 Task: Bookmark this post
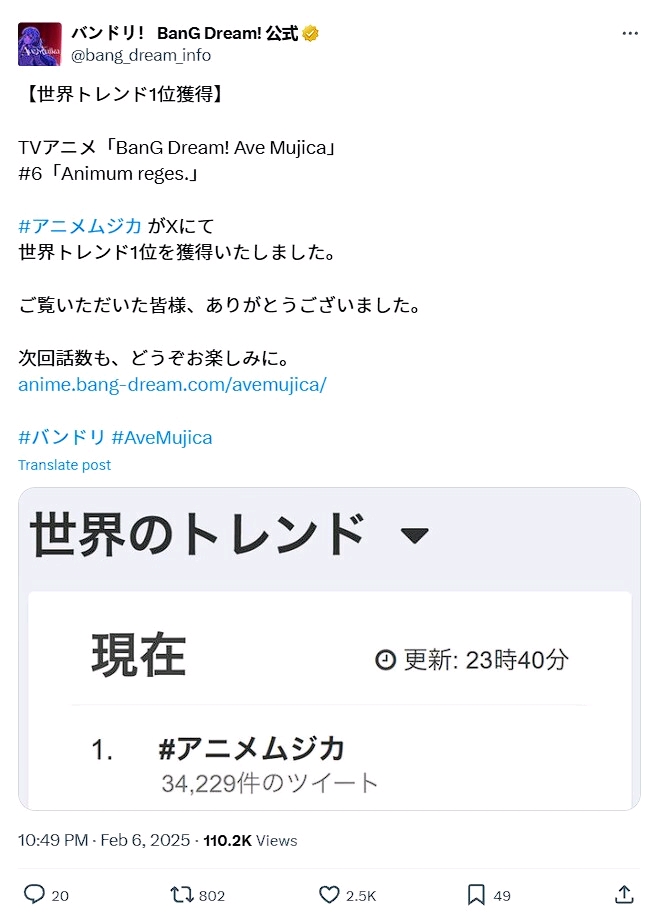(x=477, y=894)
